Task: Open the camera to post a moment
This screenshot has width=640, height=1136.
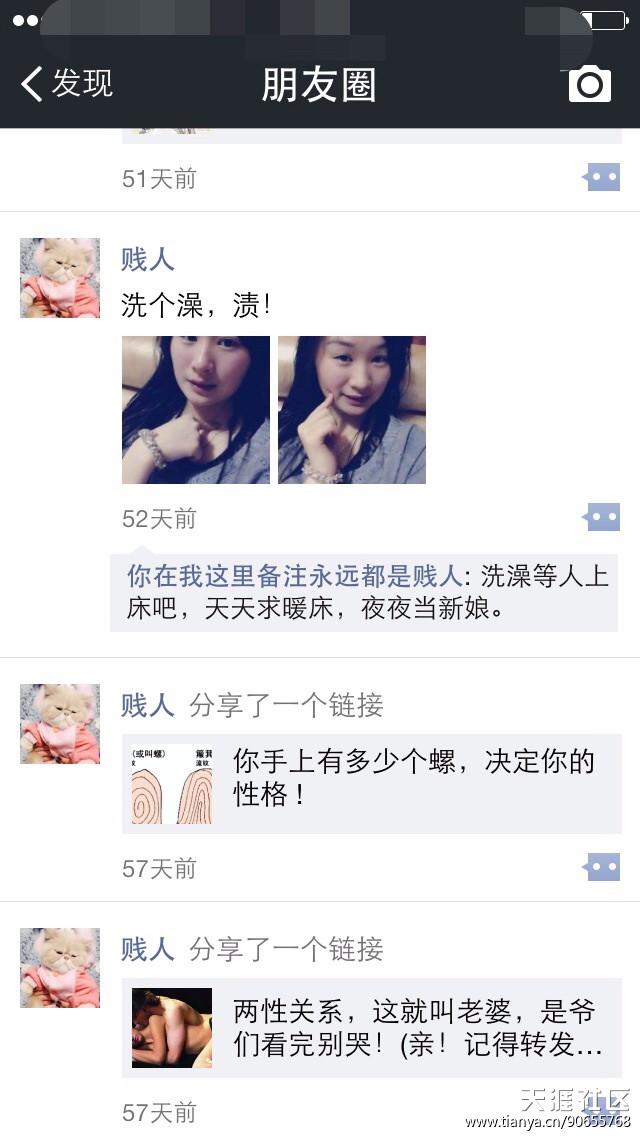Action: [589, 84]
